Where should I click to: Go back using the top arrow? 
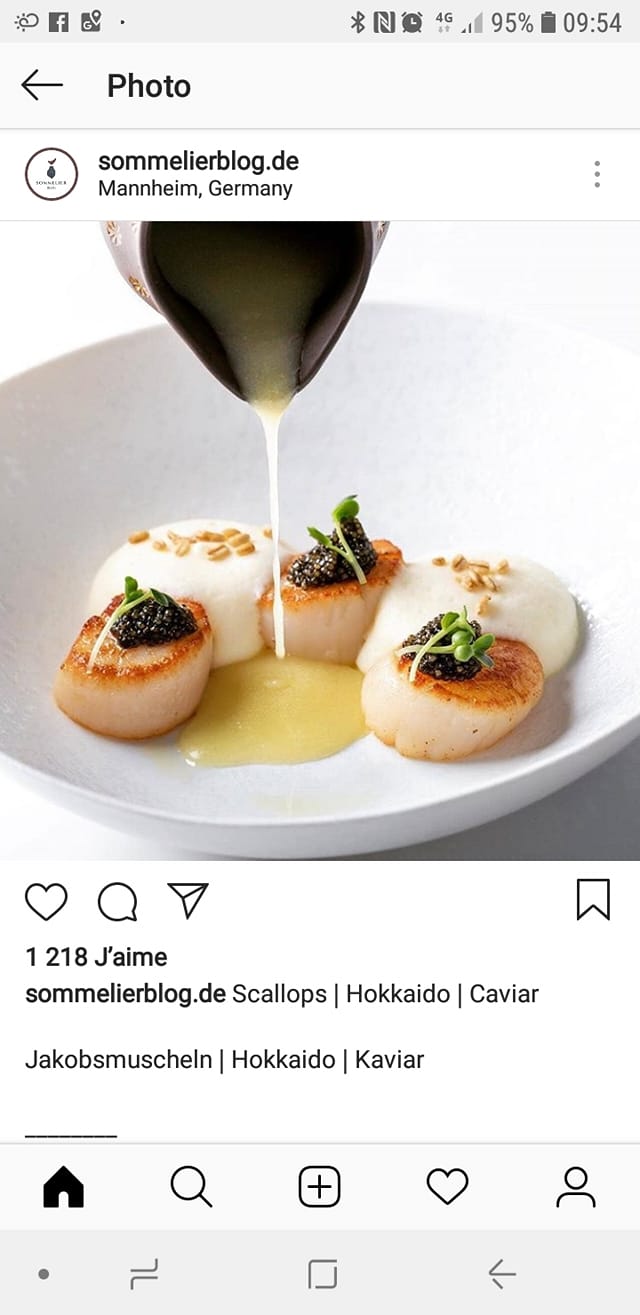(x=42, y=86)
